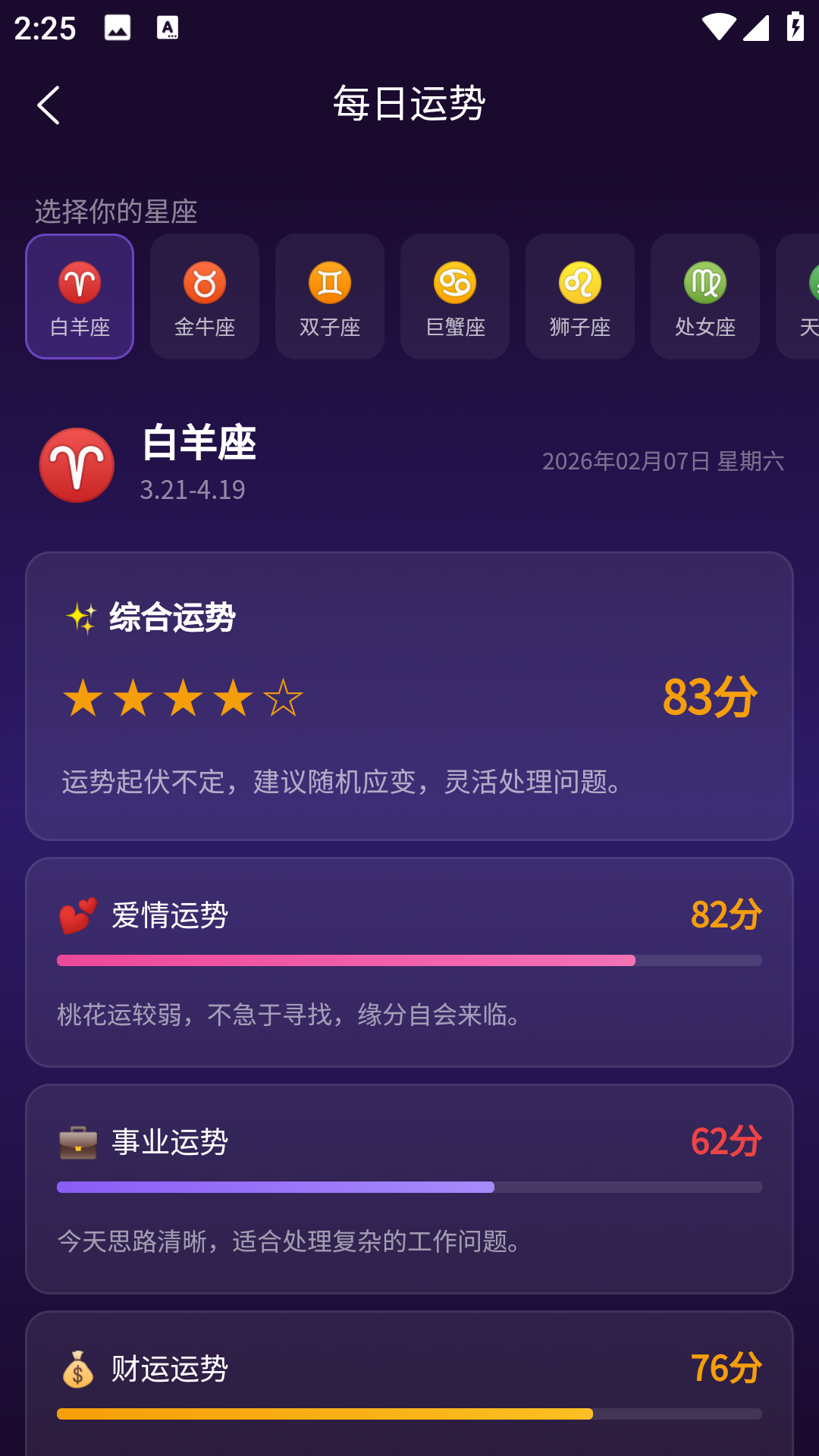Toggle the empty fifth star in overall rating
The height and width of the screenshot is (1456, 819).
(286, 697)
